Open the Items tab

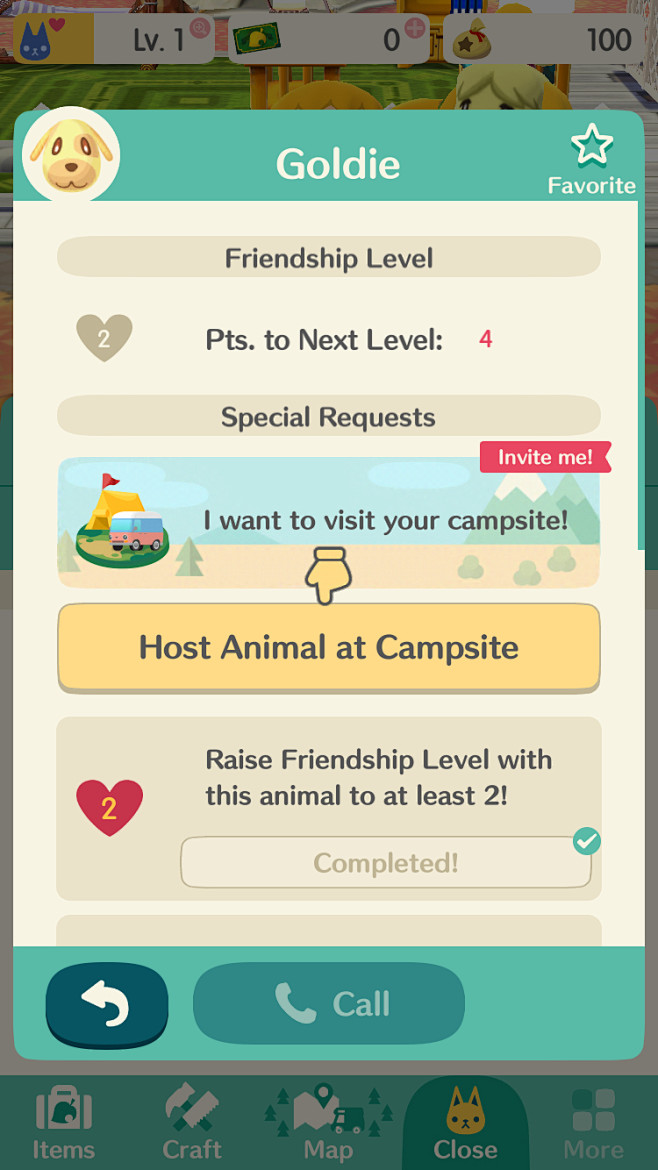pos(64,1122)
